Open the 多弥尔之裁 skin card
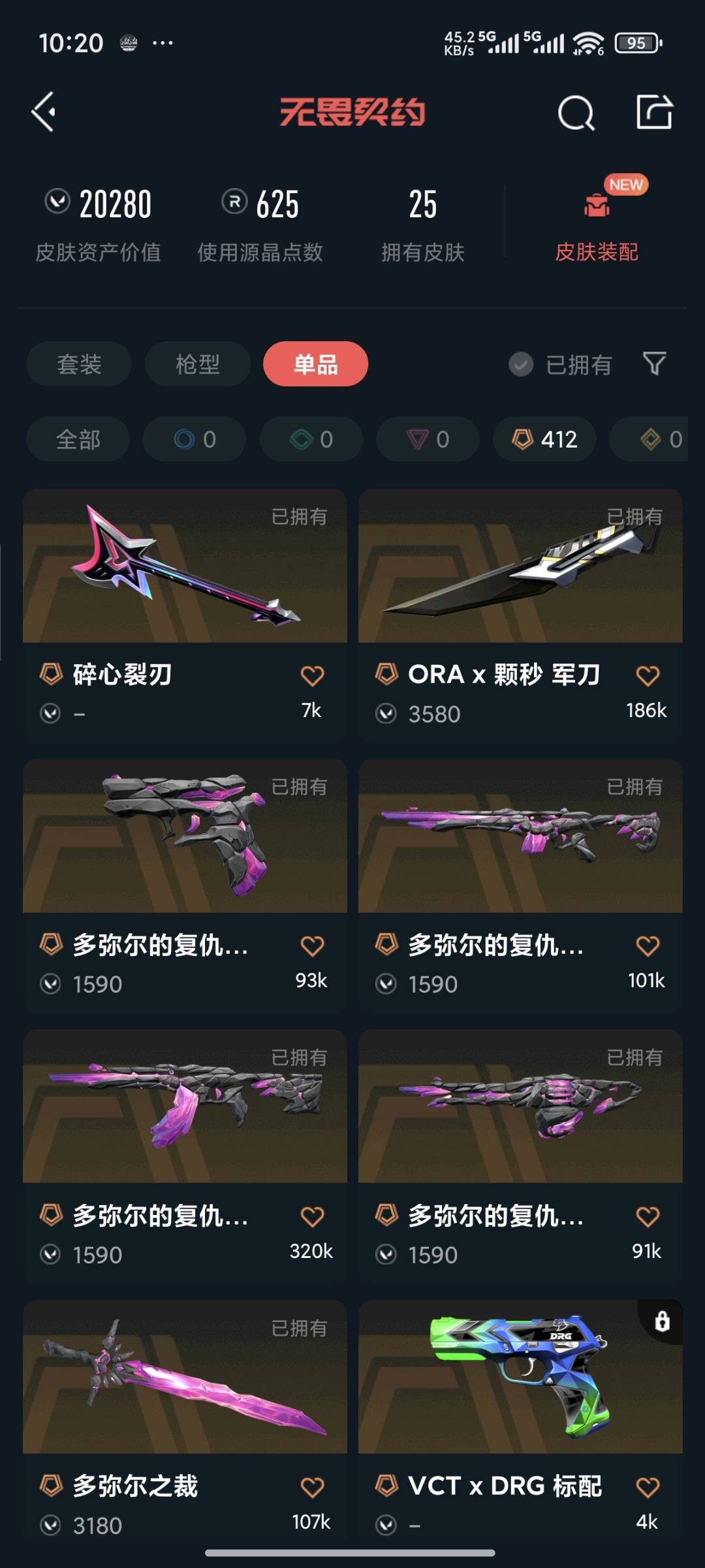 (x=185, y=1377)
